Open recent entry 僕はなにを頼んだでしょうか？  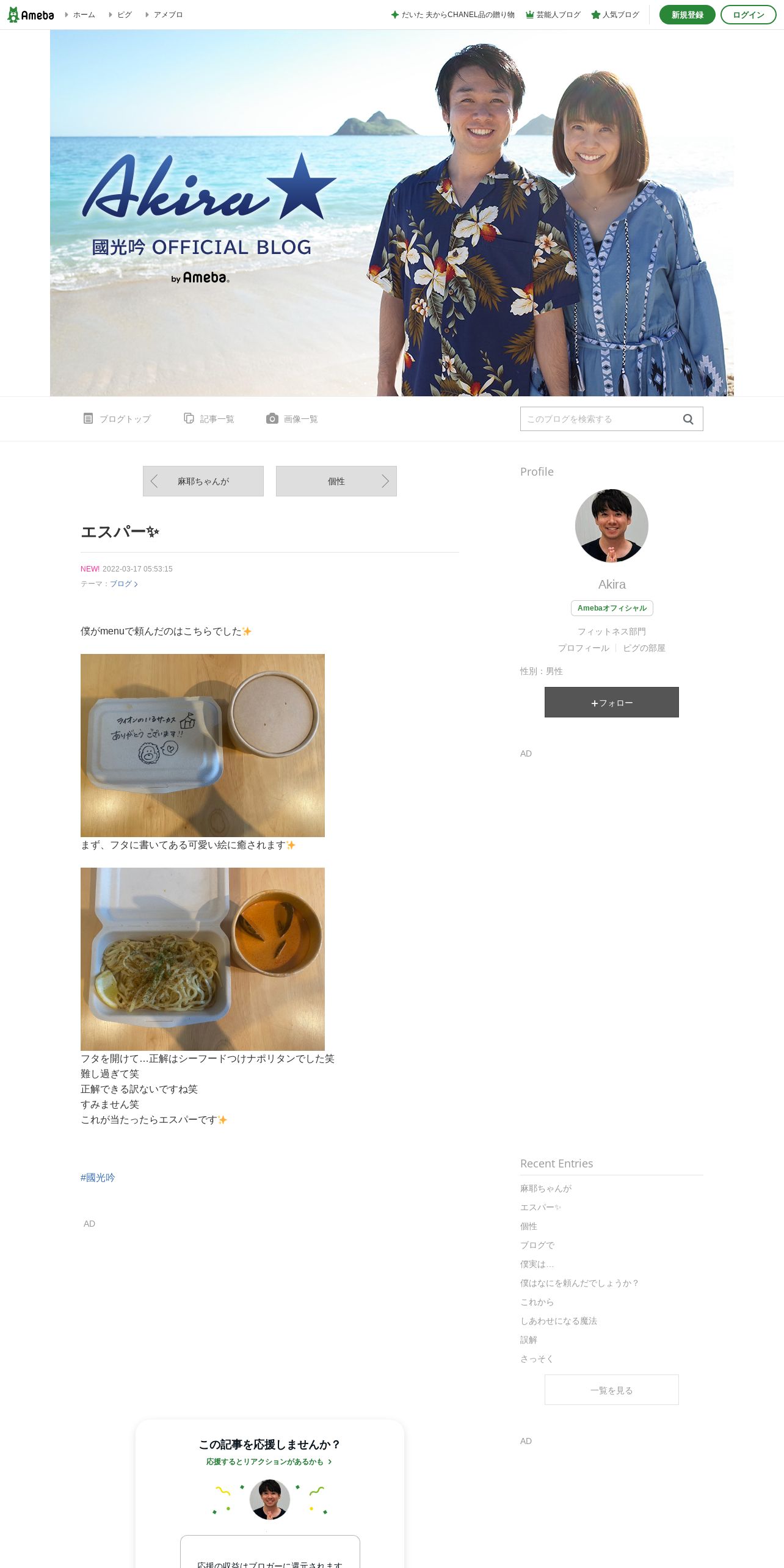click(x=580, y=1283)
